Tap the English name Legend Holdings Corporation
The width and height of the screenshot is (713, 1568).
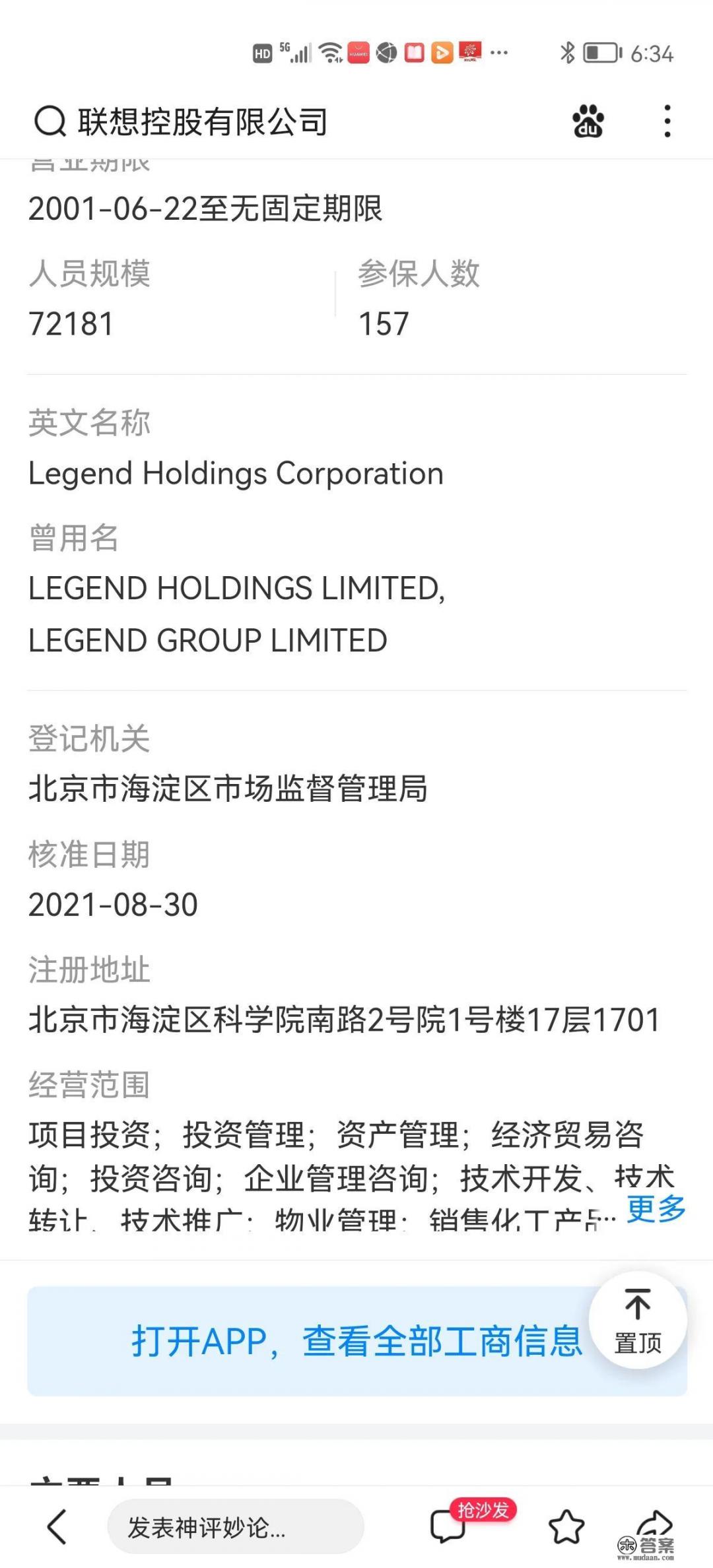[236, 473]
